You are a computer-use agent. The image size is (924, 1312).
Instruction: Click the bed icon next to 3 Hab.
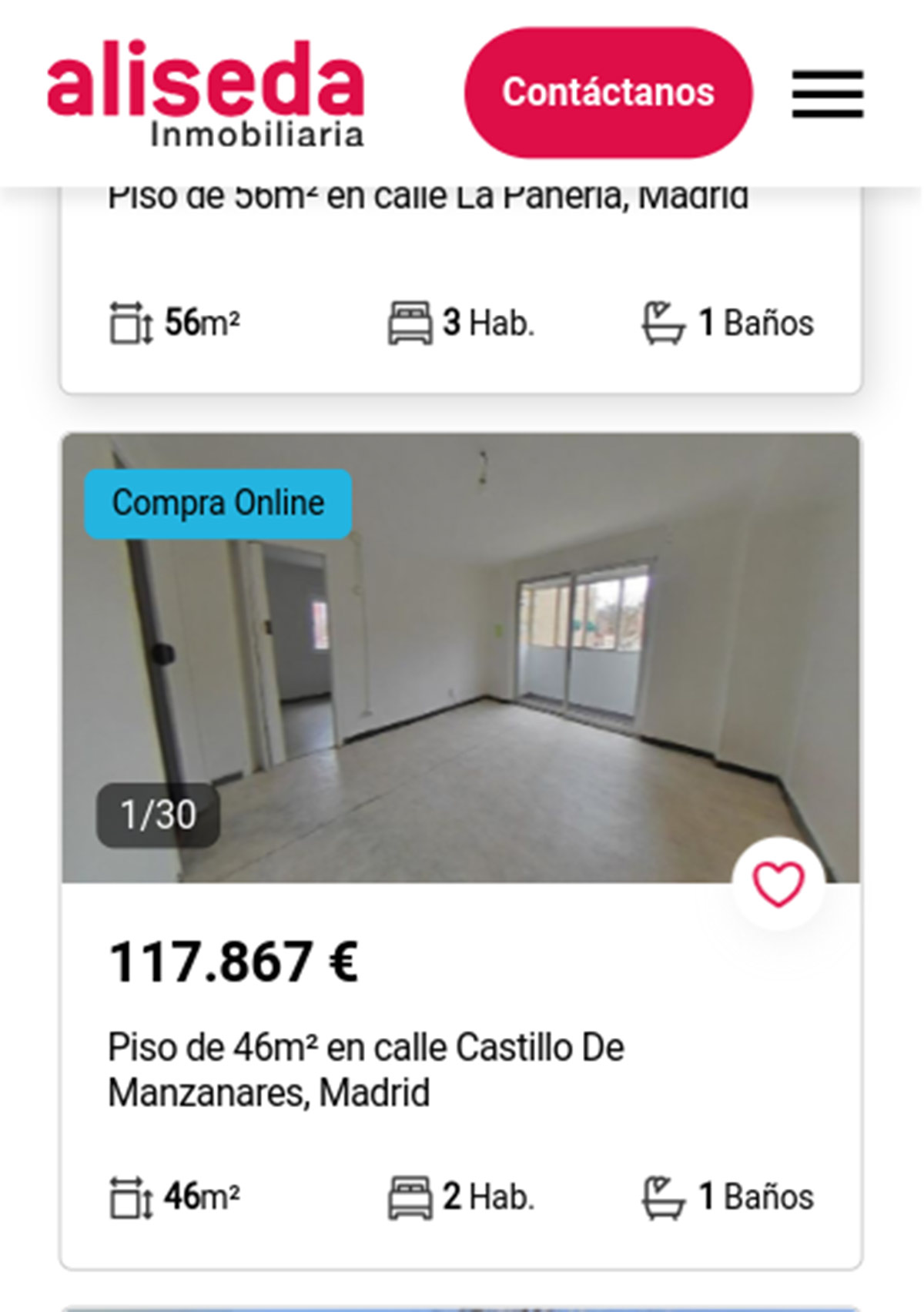412,321
